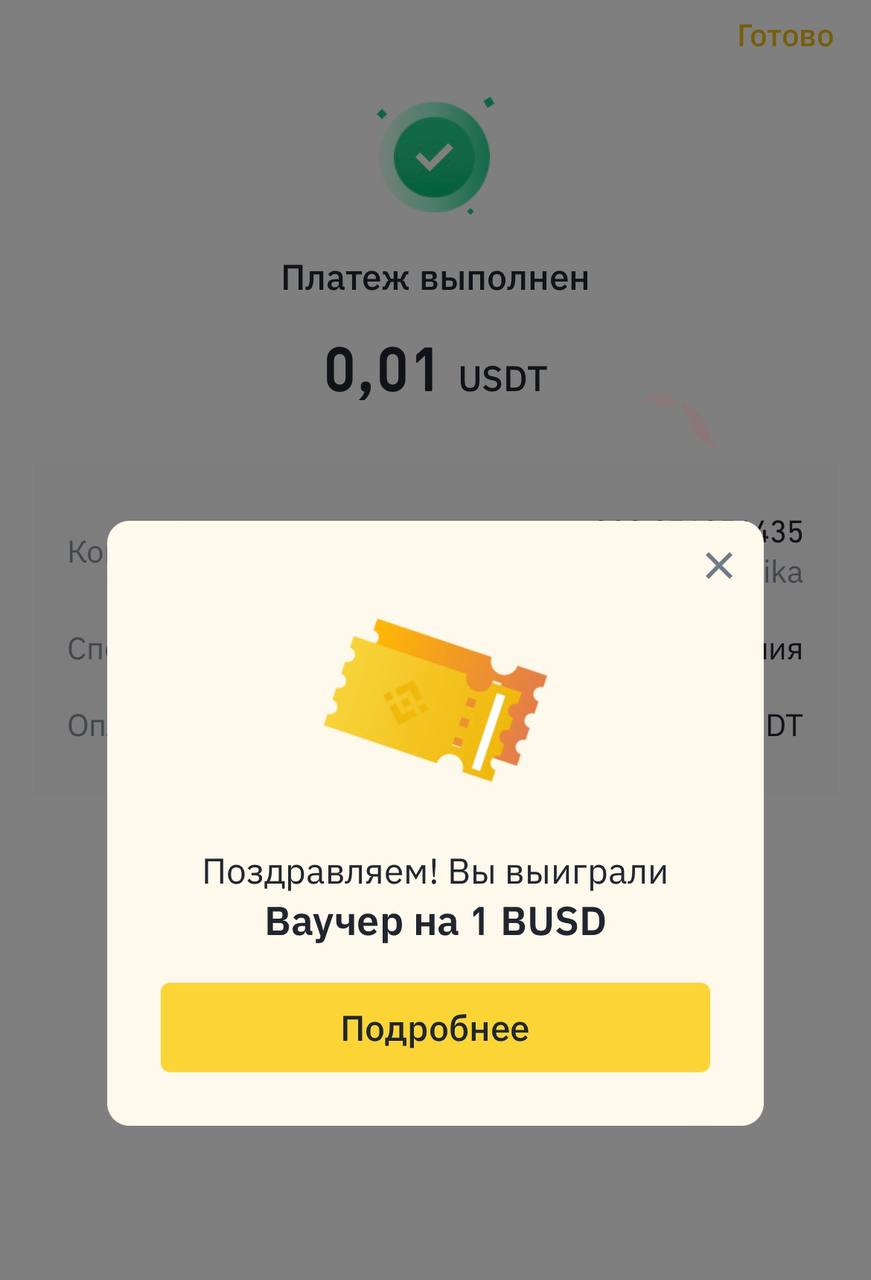
Task: Close the voucher popup with the X
Action: (719, 566)
